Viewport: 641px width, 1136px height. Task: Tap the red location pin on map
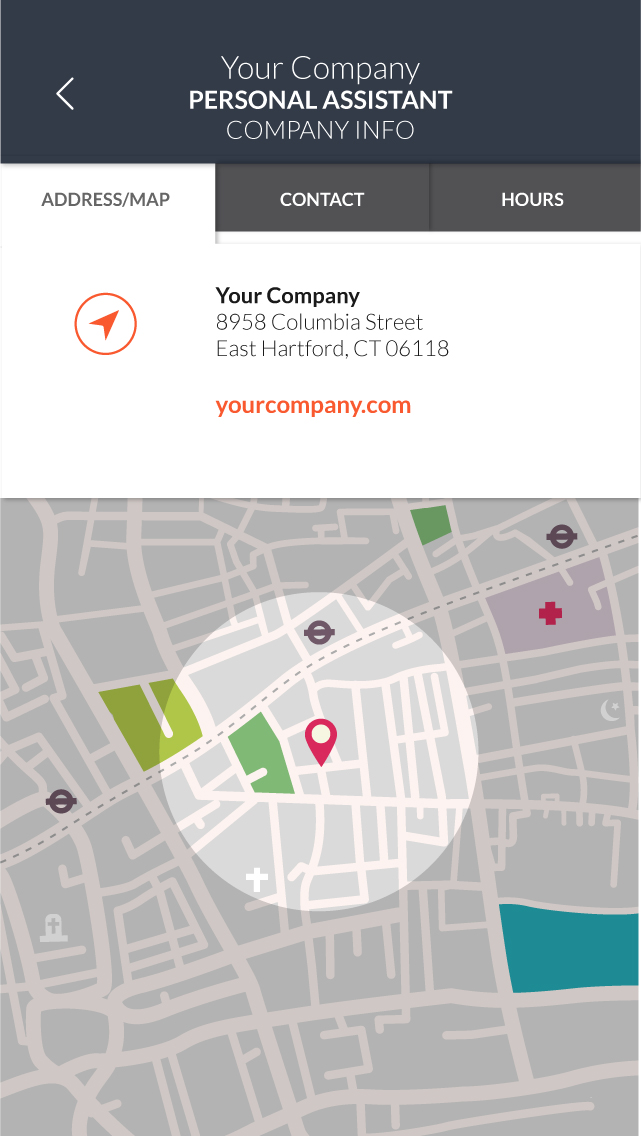click(321, 742)
